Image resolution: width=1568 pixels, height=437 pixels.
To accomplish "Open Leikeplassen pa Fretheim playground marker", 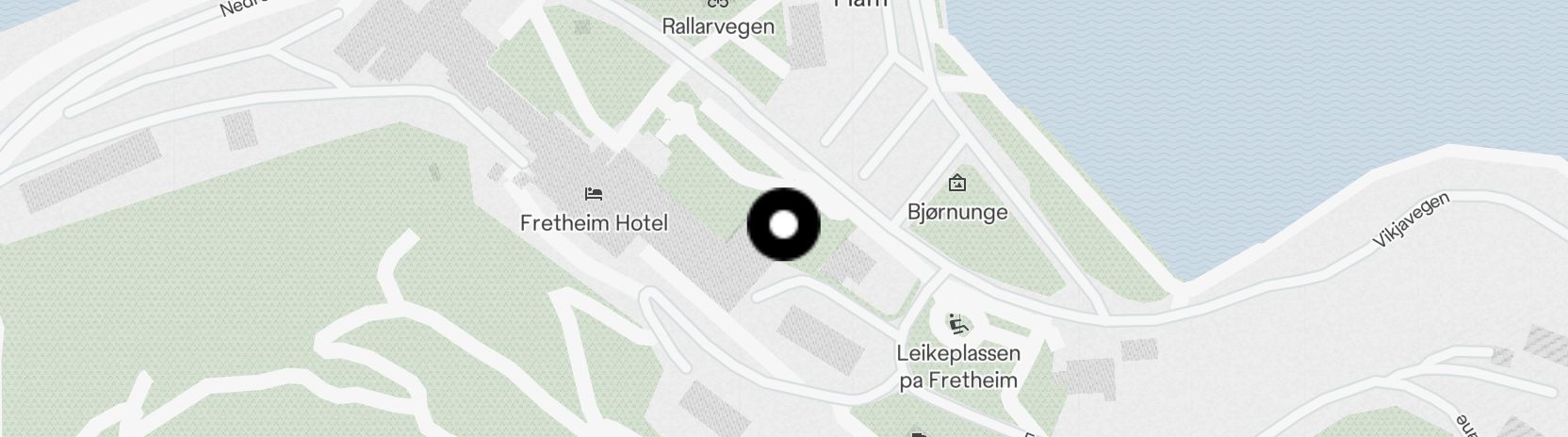I will coord(957,325).
